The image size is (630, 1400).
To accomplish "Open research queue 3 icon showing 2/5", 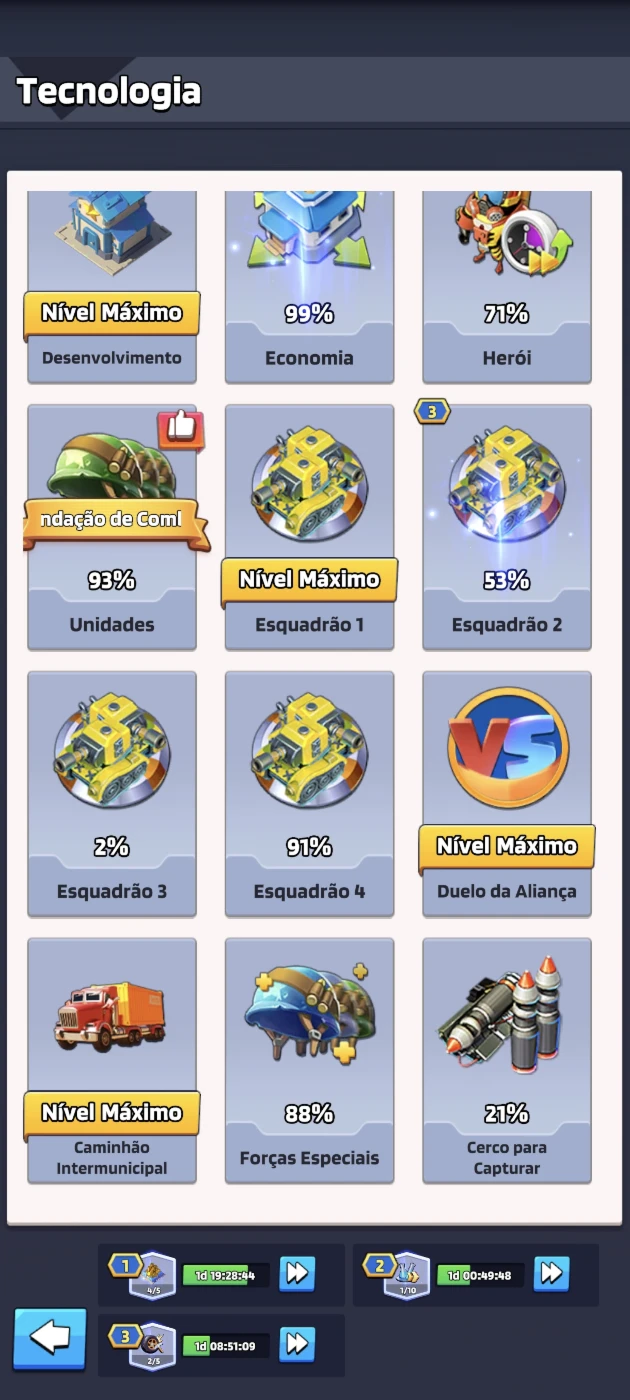I will click(x=152, y=1345).
